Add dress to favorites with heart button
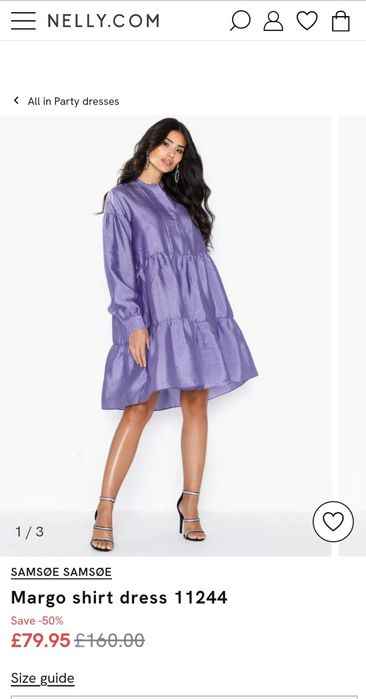 click(333, 522)
